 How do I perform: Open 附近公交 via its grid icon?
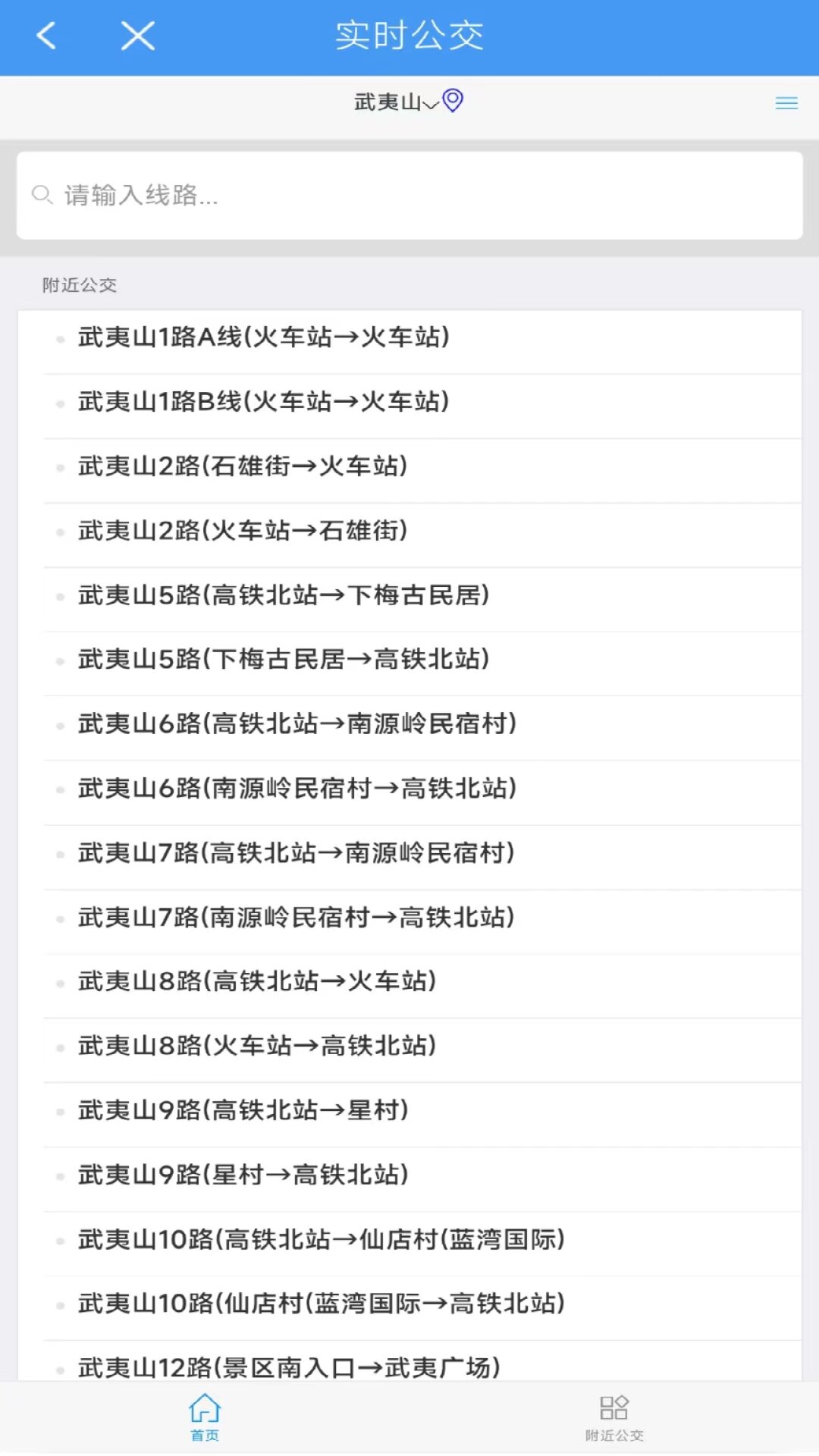click(x=615, y=1407)
